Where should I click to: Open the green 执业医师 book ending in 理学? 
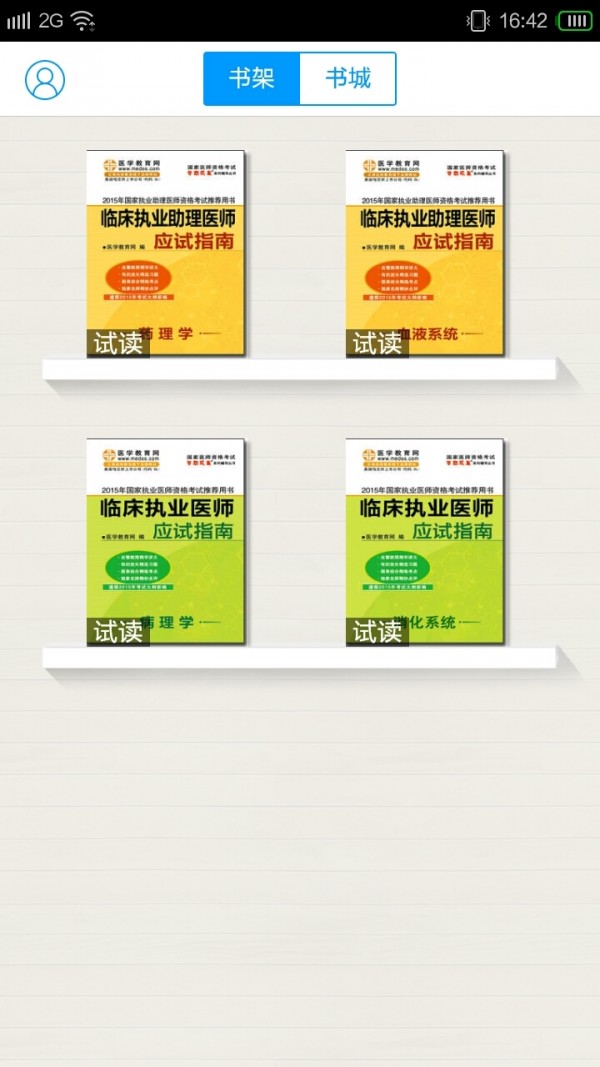(x=166, y=541)
